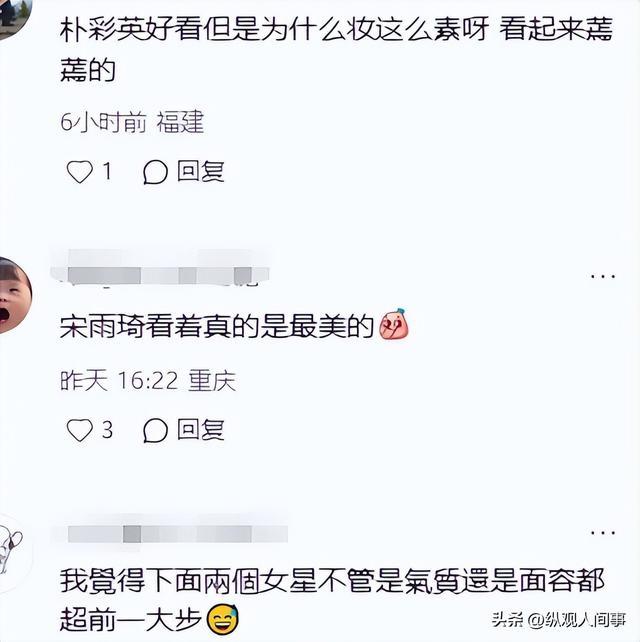The width and height of the screenshot is (640, 642).
Task: Open the avatar of the 宋雨琦 commenter
Action: pos(14,294)
